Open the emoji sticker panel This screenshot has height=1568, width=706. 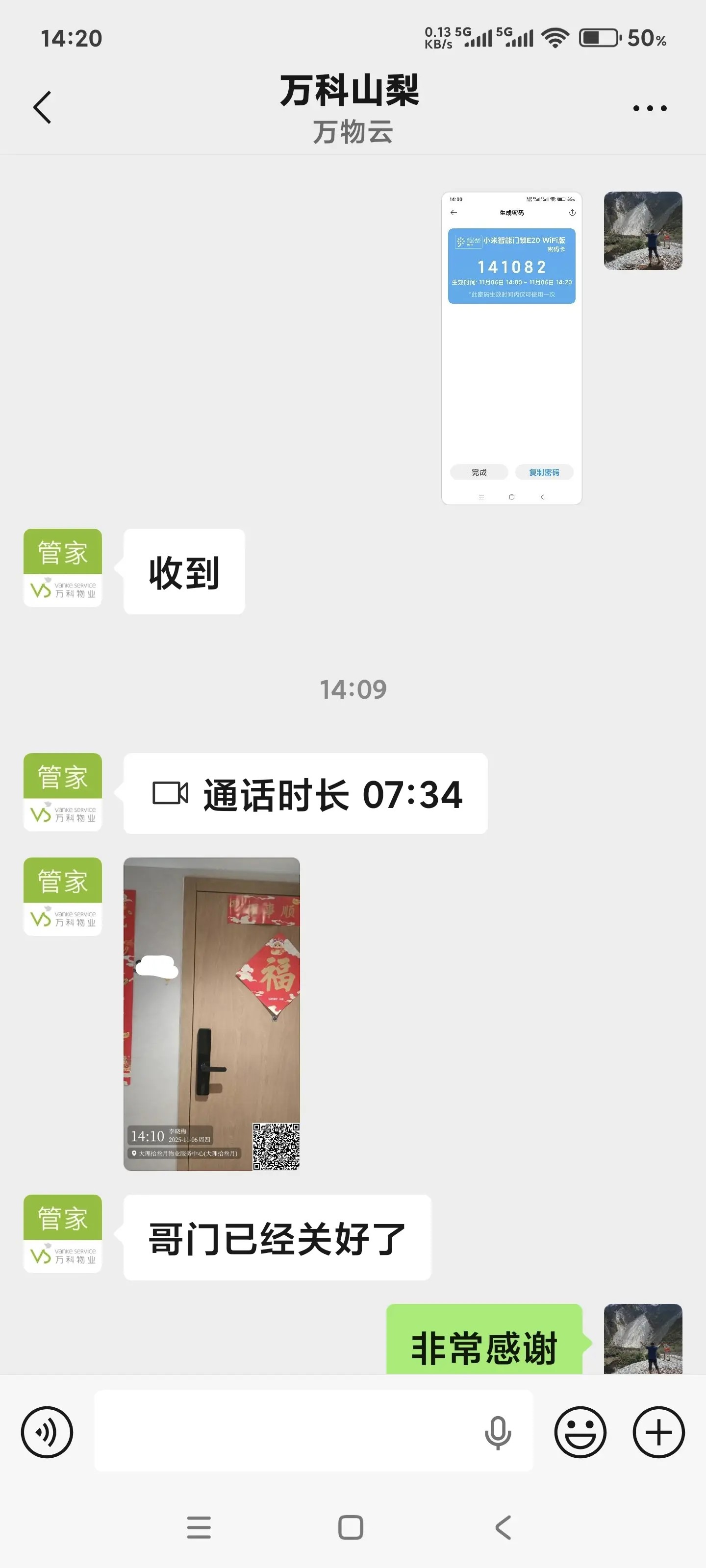580,1432
